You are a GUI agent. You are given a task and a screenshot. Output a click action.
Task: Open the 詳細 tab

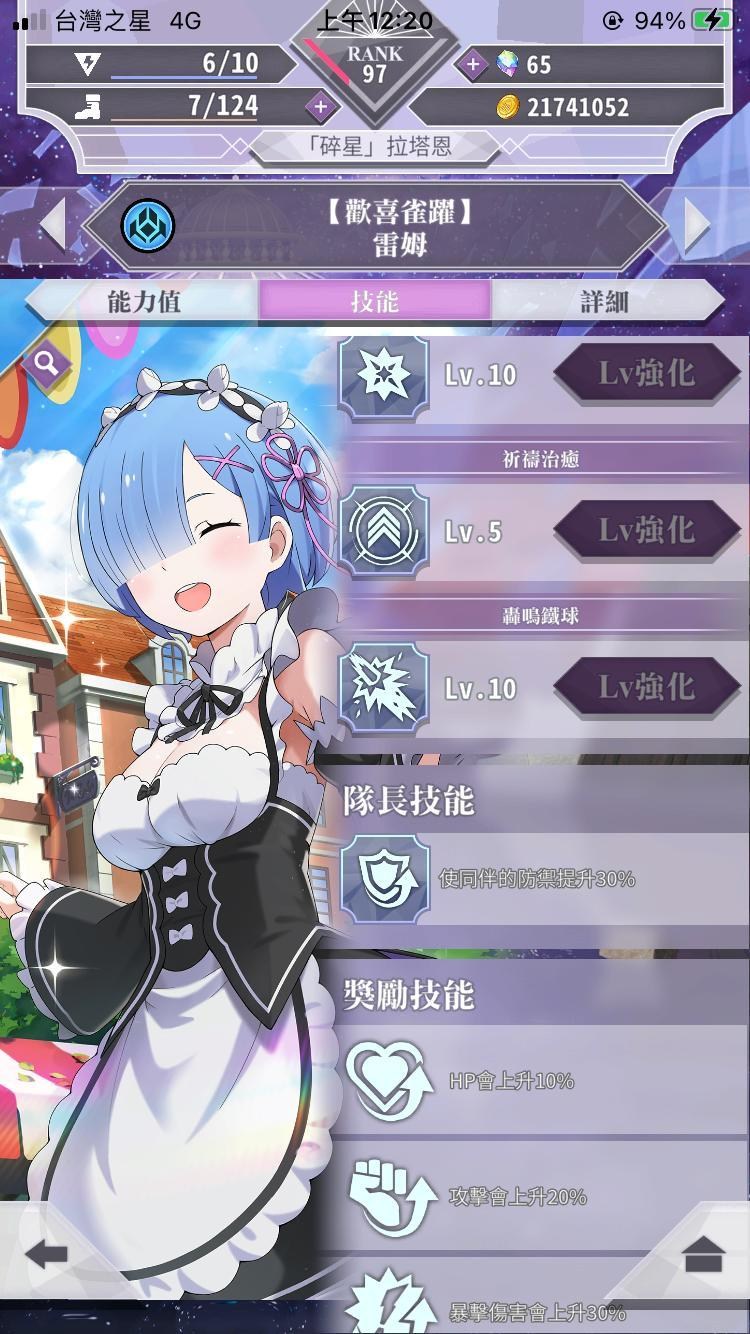pos(606,302)
